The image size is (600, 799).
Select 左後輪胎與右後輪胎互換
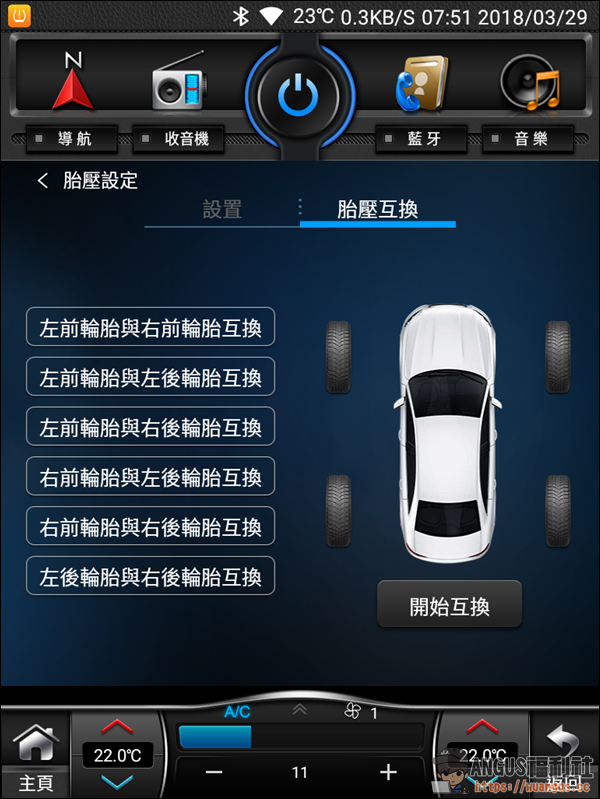click(x=150, y=576)
